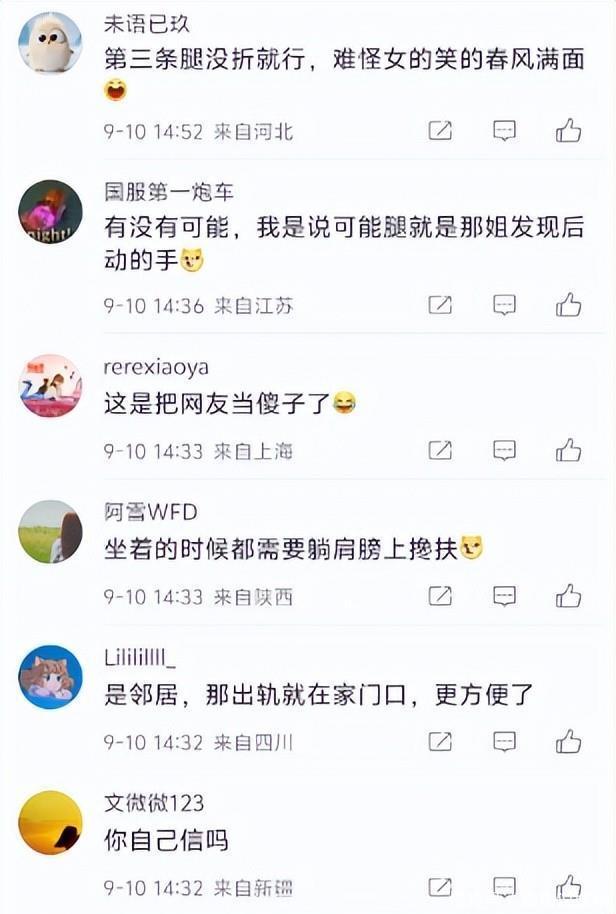Viewport: 616px width, 914px height.
Task: Reply to 国服第一炮车's comment
Action: point(505,305)
